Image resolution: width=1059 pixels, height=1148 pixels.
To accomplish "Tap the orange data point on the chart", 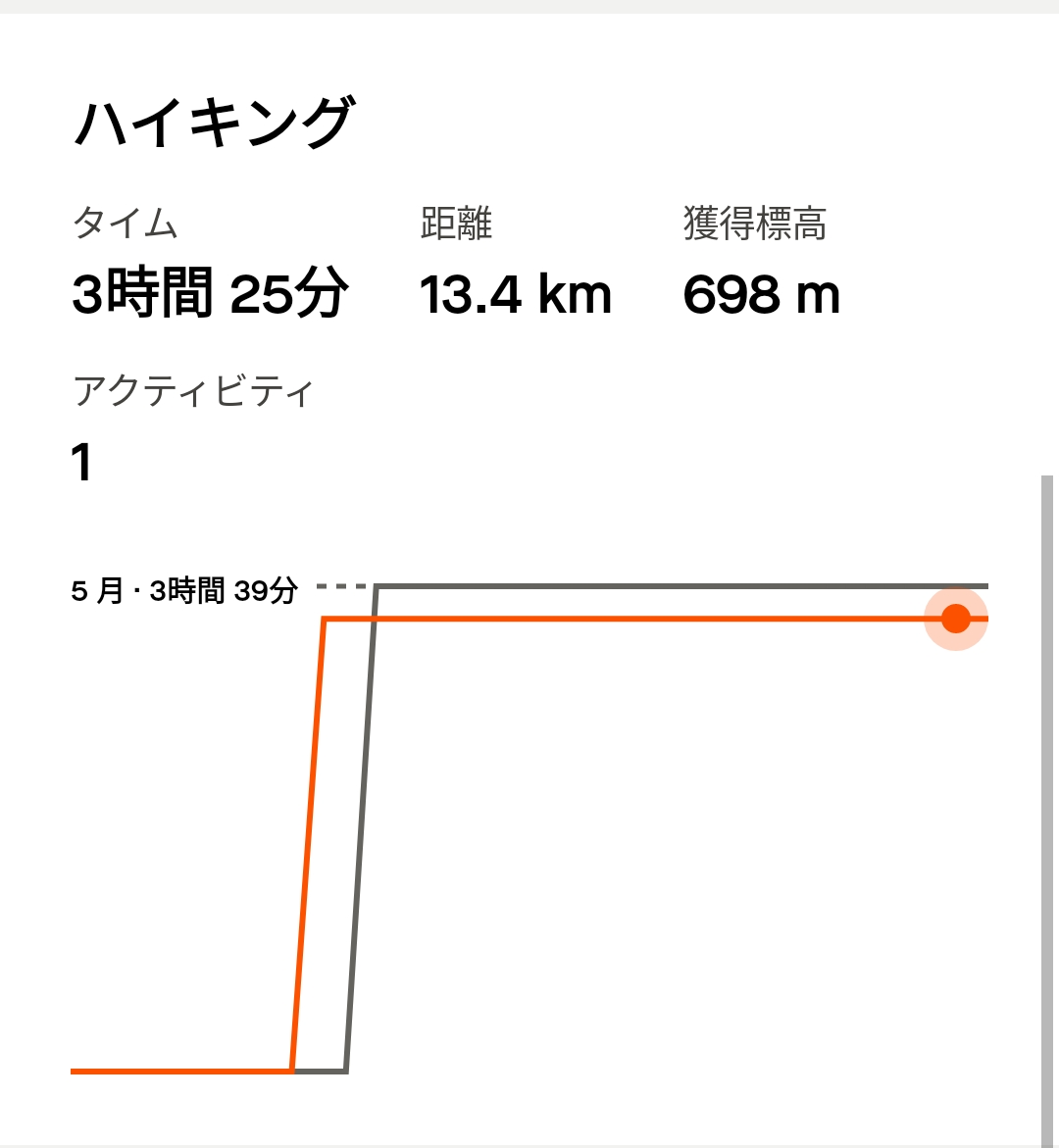I will coord(955,619).
